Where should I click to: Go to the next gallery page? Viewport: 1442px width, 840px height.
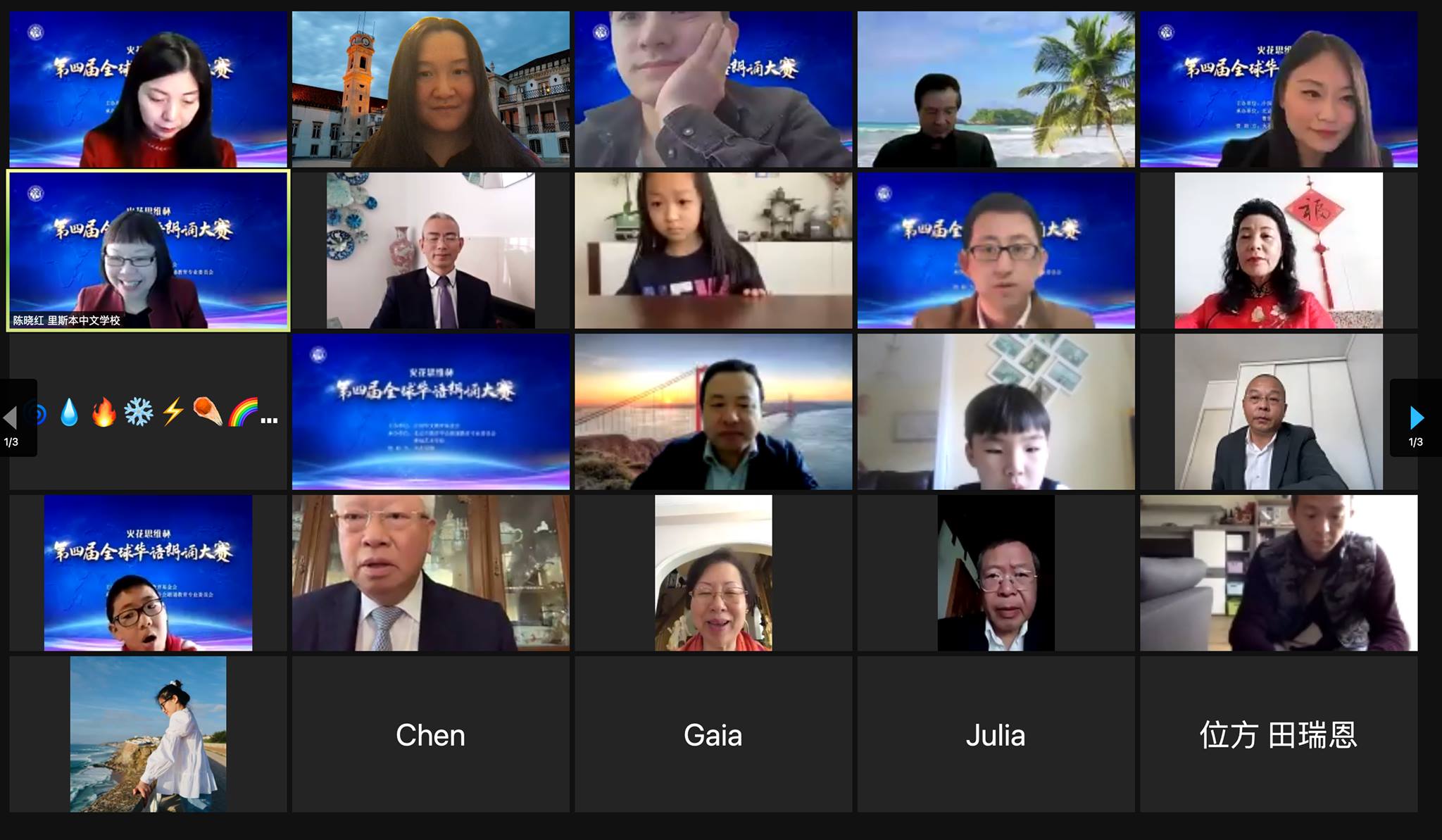tap(1417, 418)
